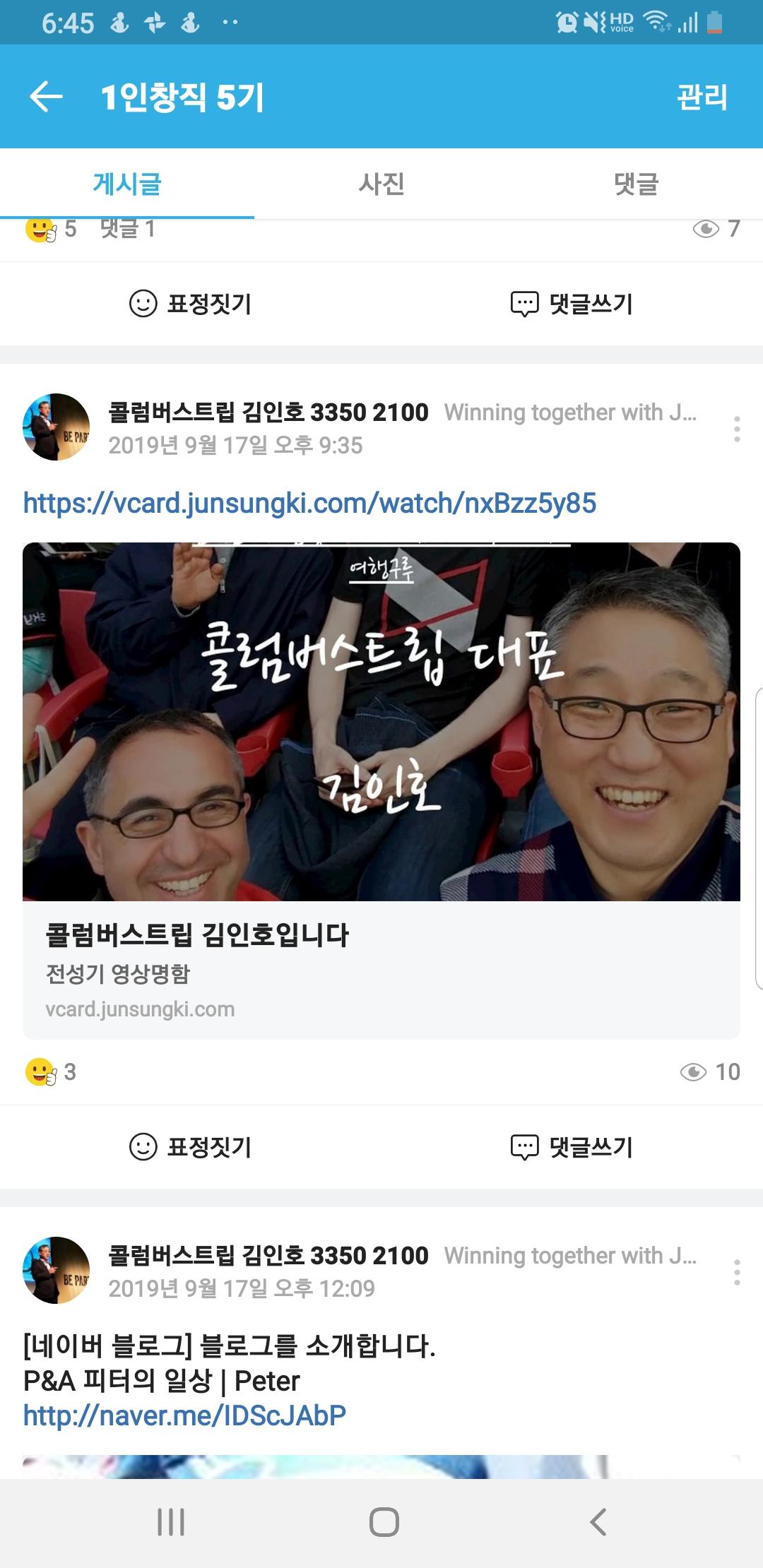Open overflow menu on the 오후 12:09 post

[x=737, y=1272]
